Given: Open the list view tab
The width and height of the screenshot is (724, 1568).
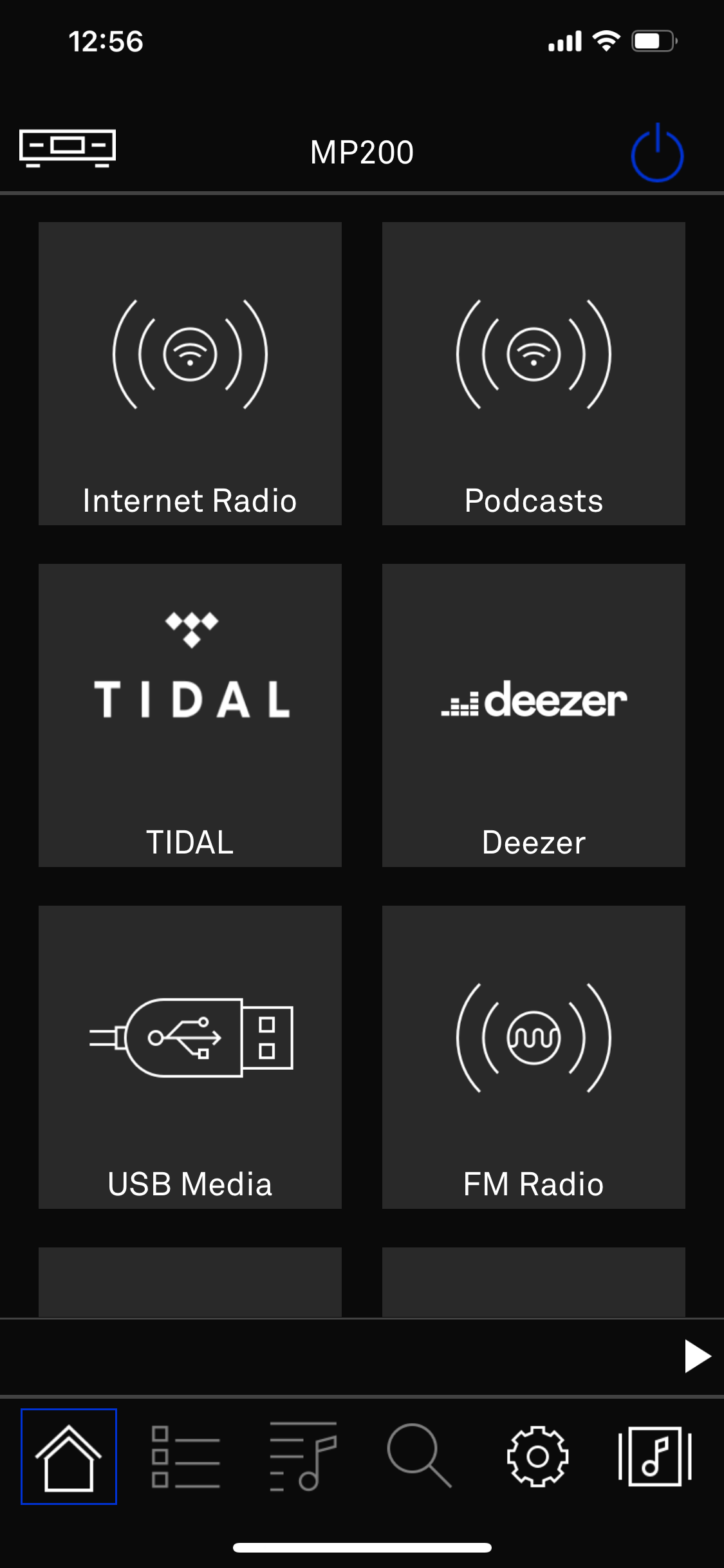Looking at the screenshot, I should 186,1457.
